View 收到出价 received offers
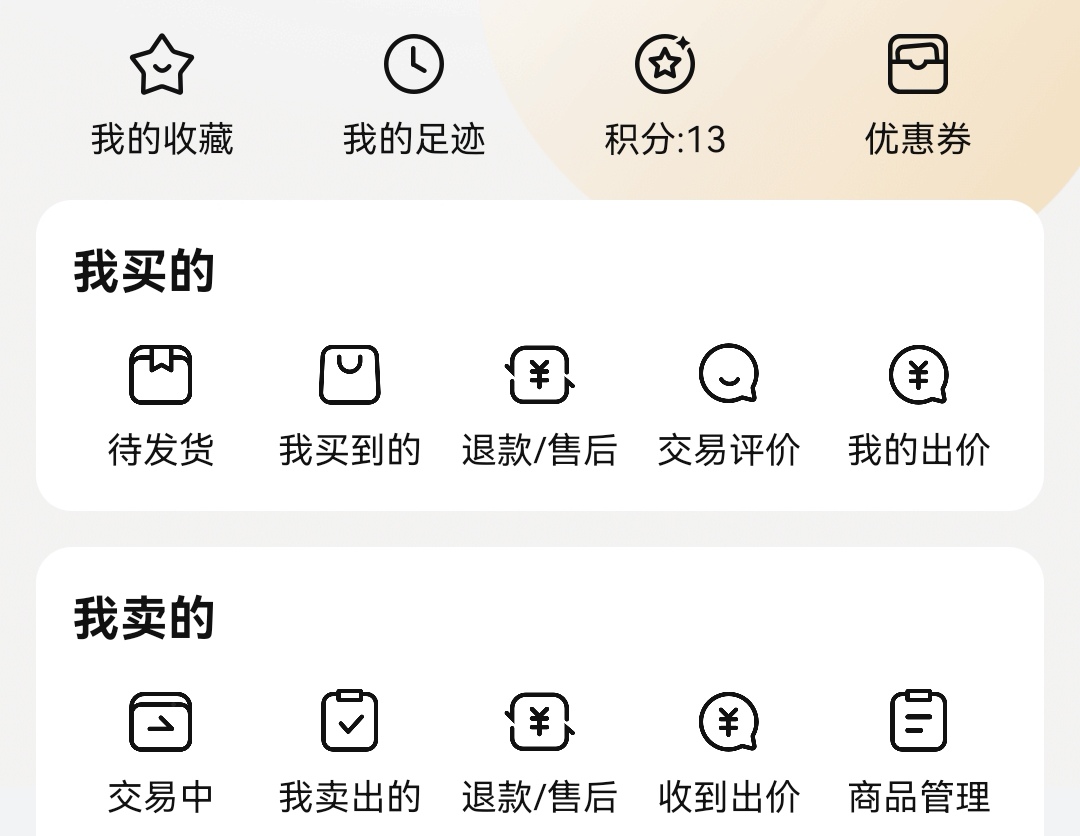 pyautogui.click(x=729, y=752)
